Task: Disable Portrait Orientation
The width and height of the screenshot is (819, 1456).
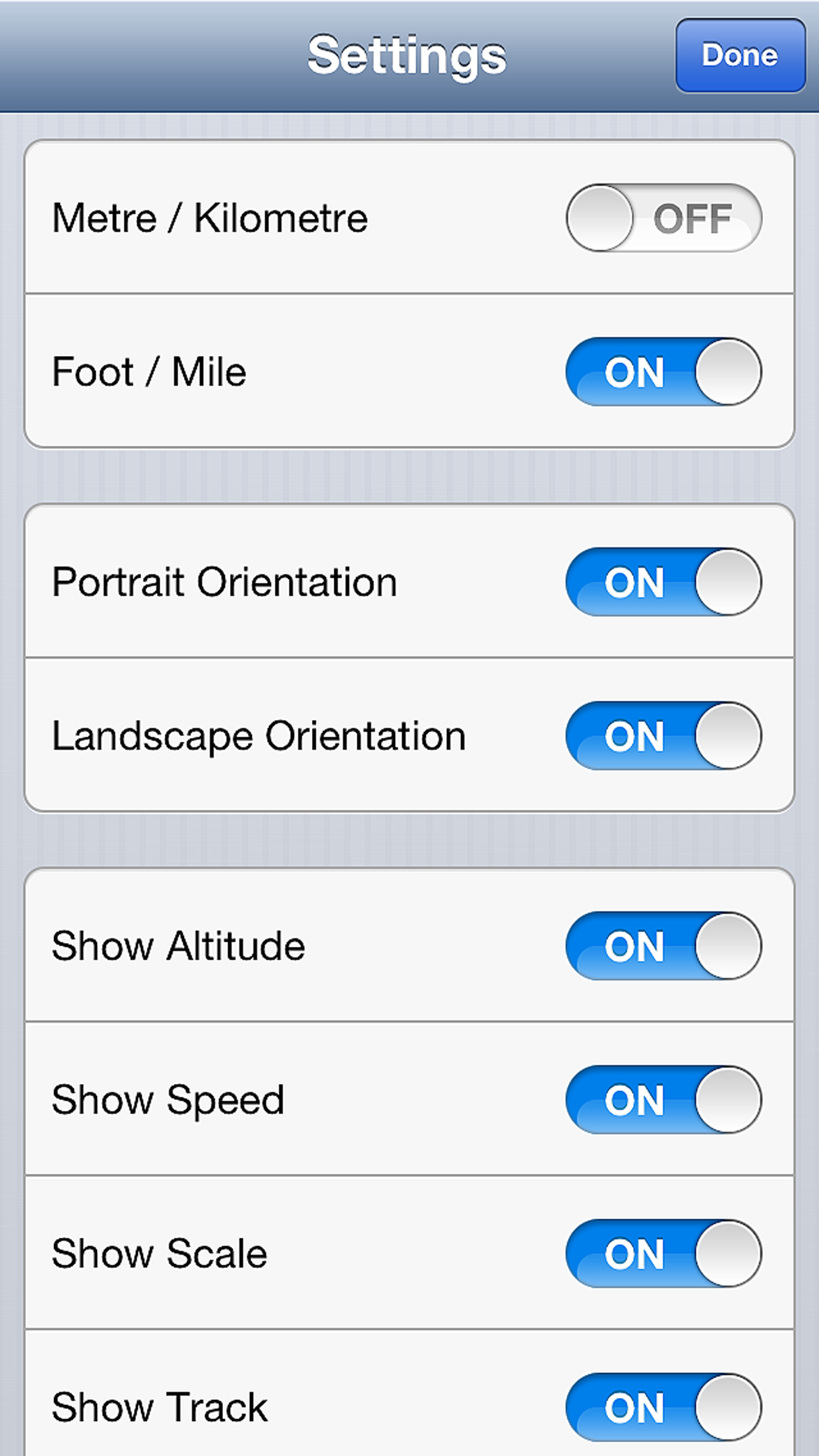Action: click(x=663, y=582)
